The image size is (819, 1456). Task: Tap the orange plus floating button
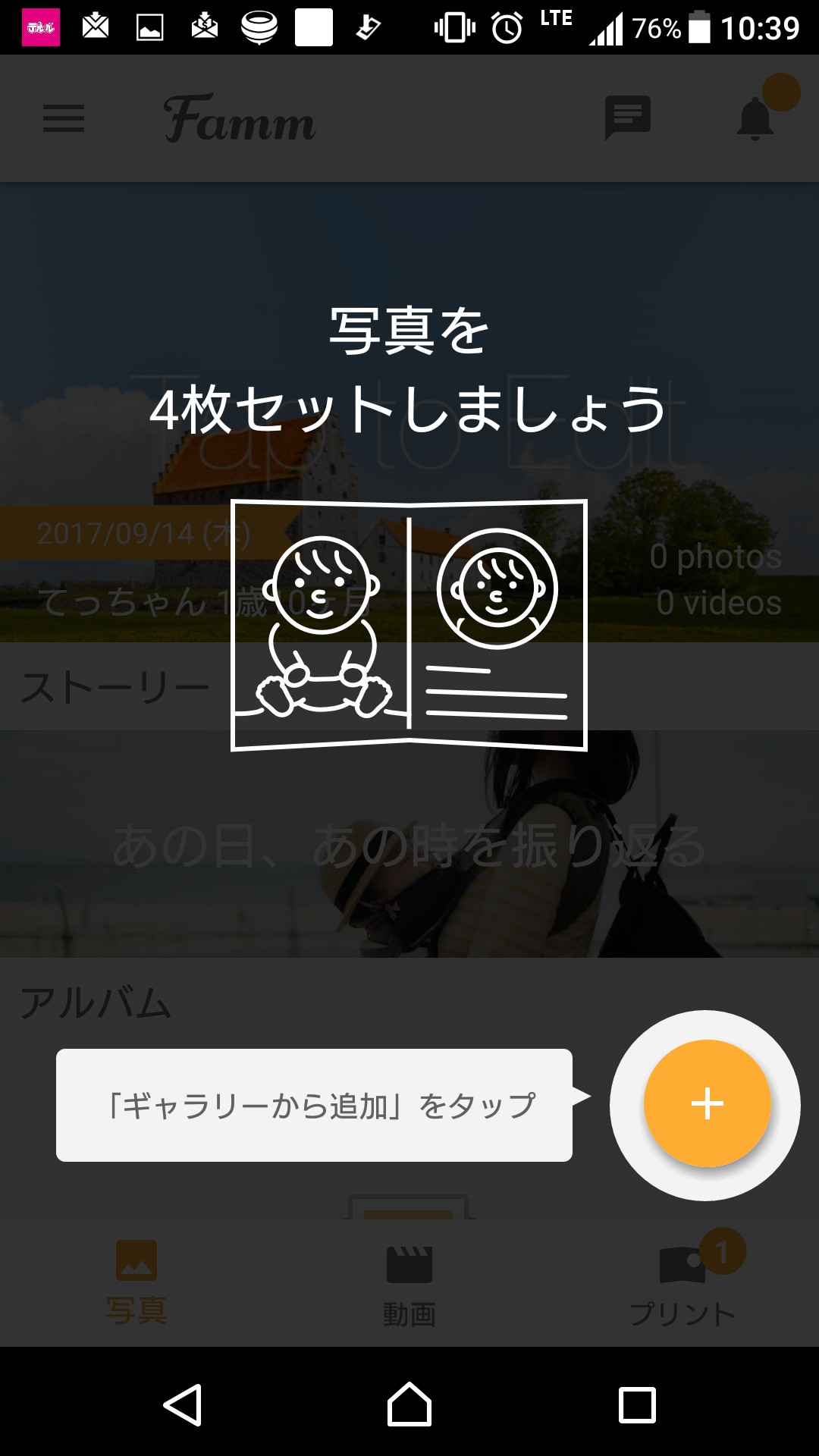click(x=707, y=1103)
